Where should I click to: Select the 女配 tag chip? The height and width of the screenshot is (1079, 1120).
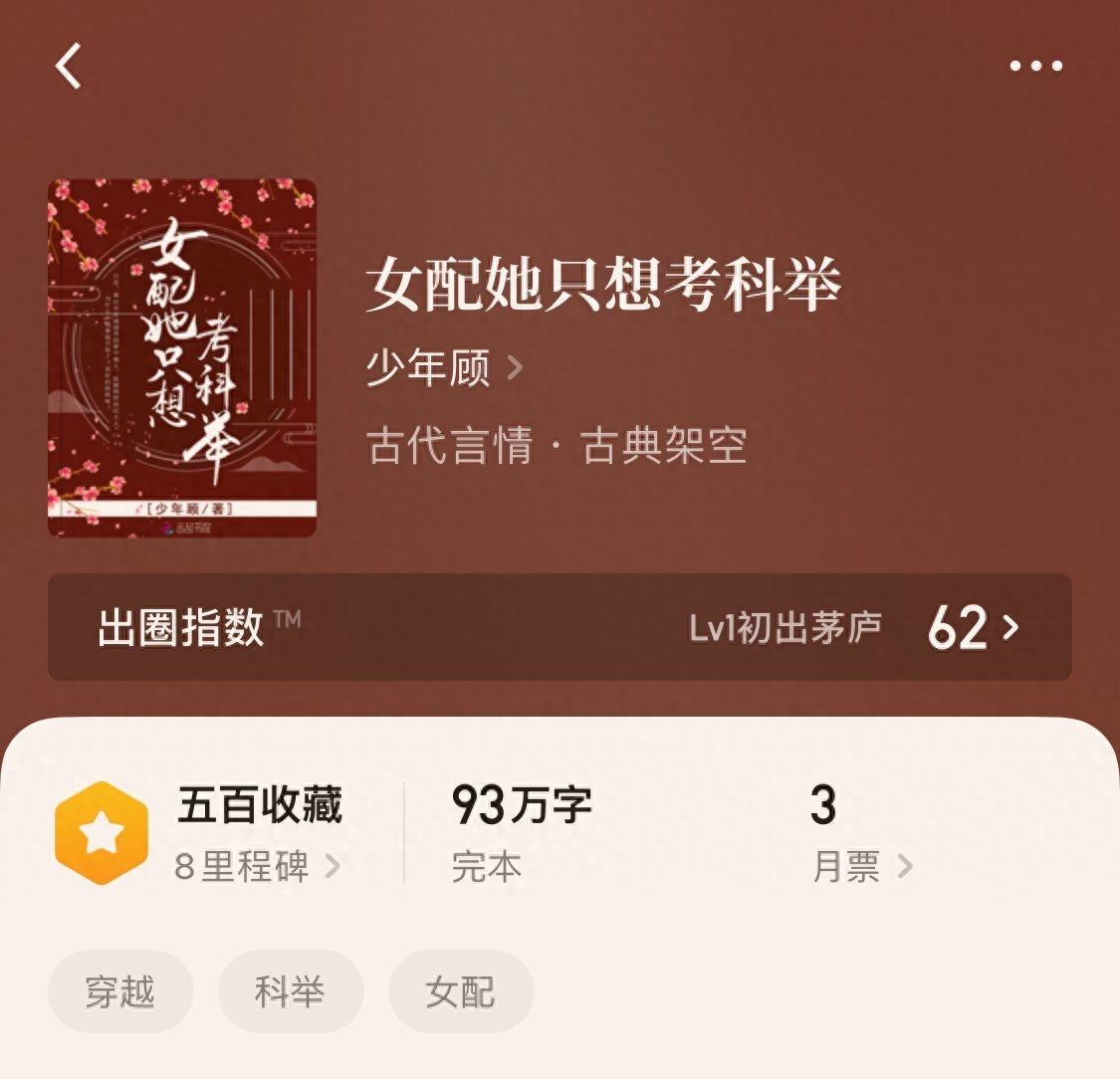(461, 991)
